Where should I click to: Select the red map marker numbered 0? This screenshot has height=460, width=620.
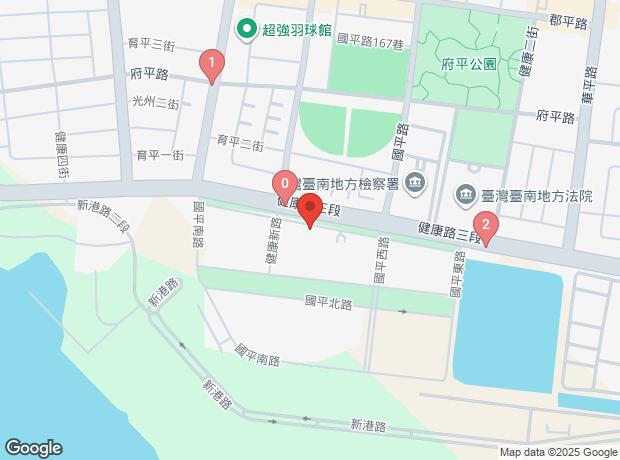(286, 184)
